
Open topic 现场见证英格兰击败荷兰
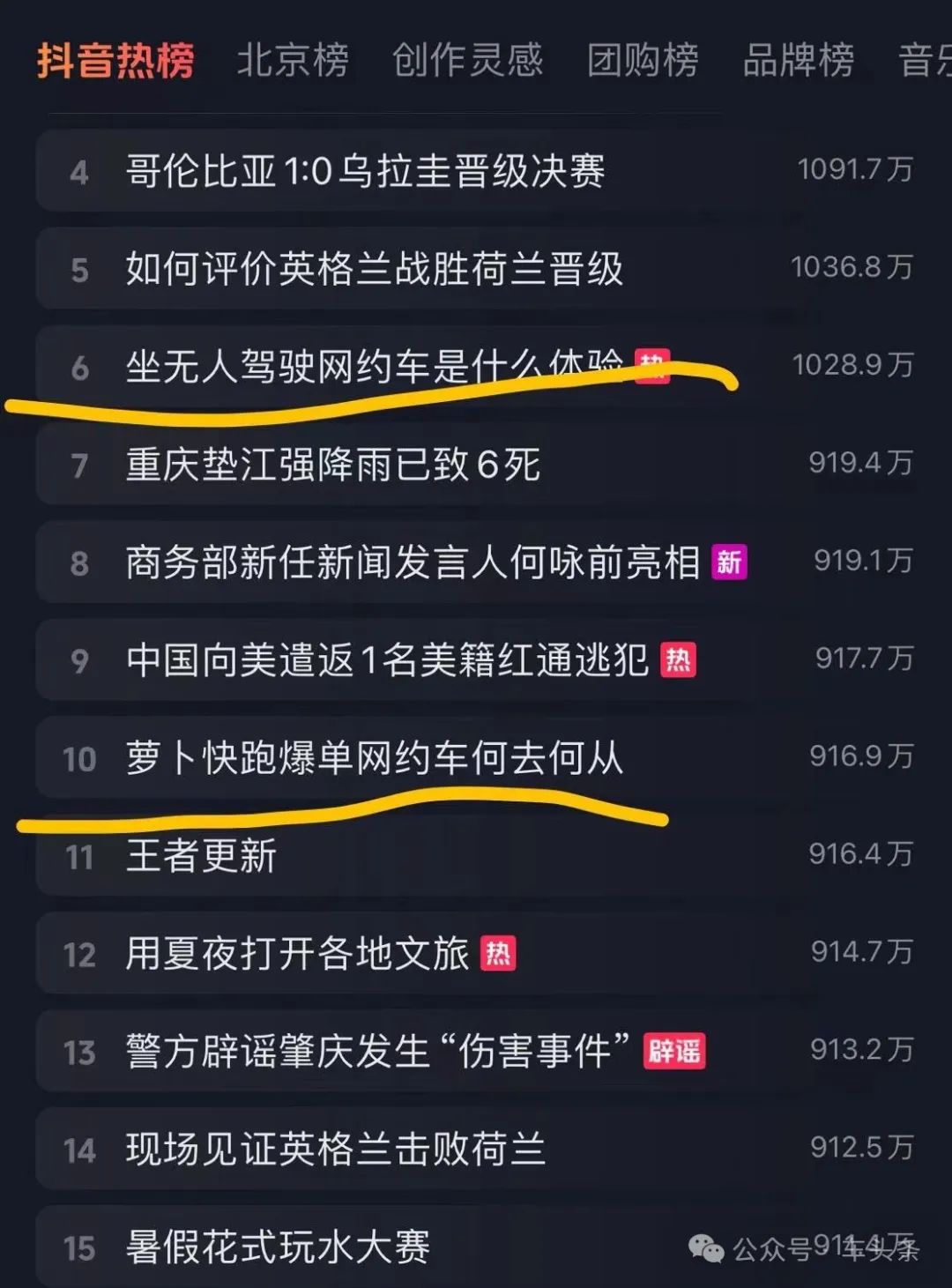pos(335,1150)
